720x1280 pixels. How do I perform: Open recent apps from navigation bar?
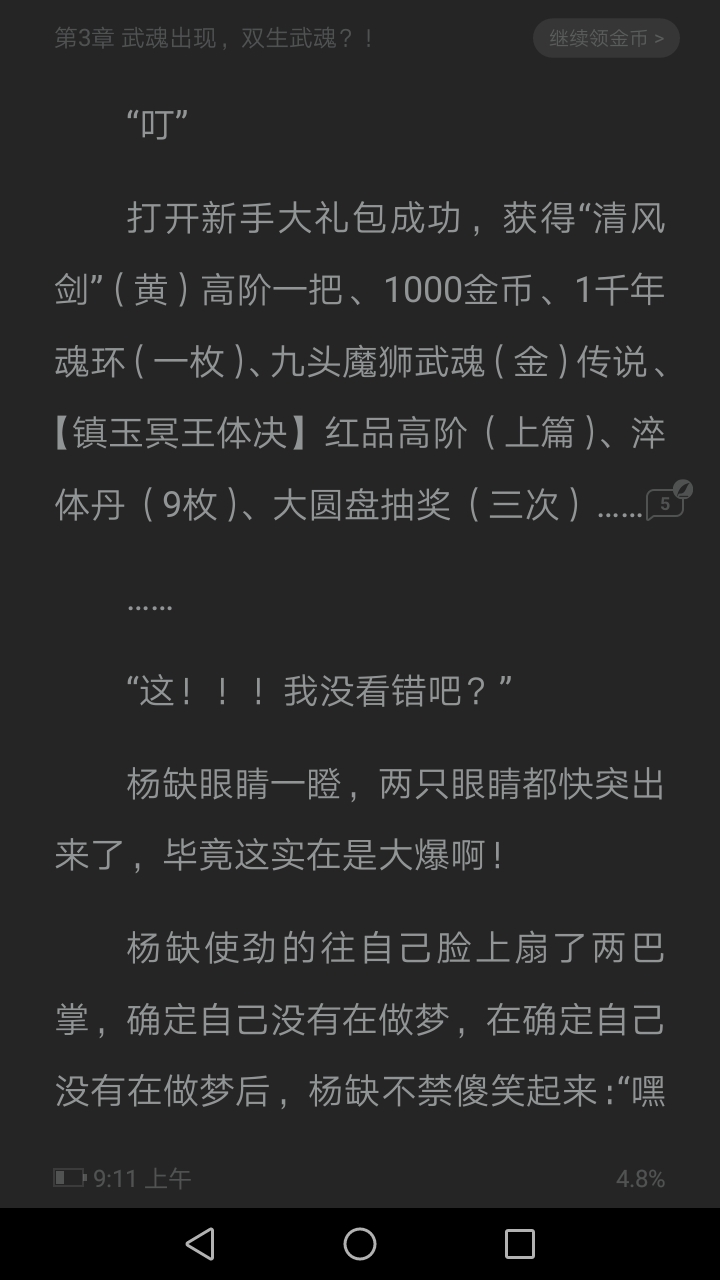[x=520, y=1244]
